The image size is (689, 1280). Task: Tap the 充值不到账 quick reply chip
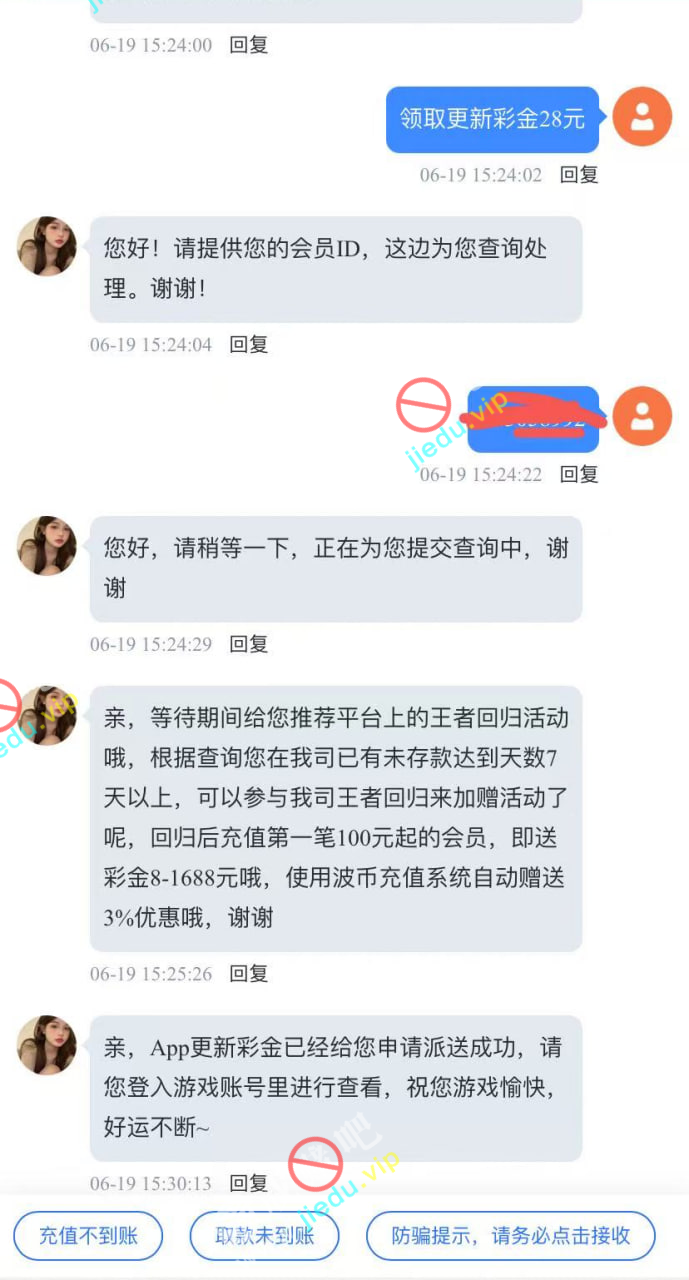[88, 1236]
